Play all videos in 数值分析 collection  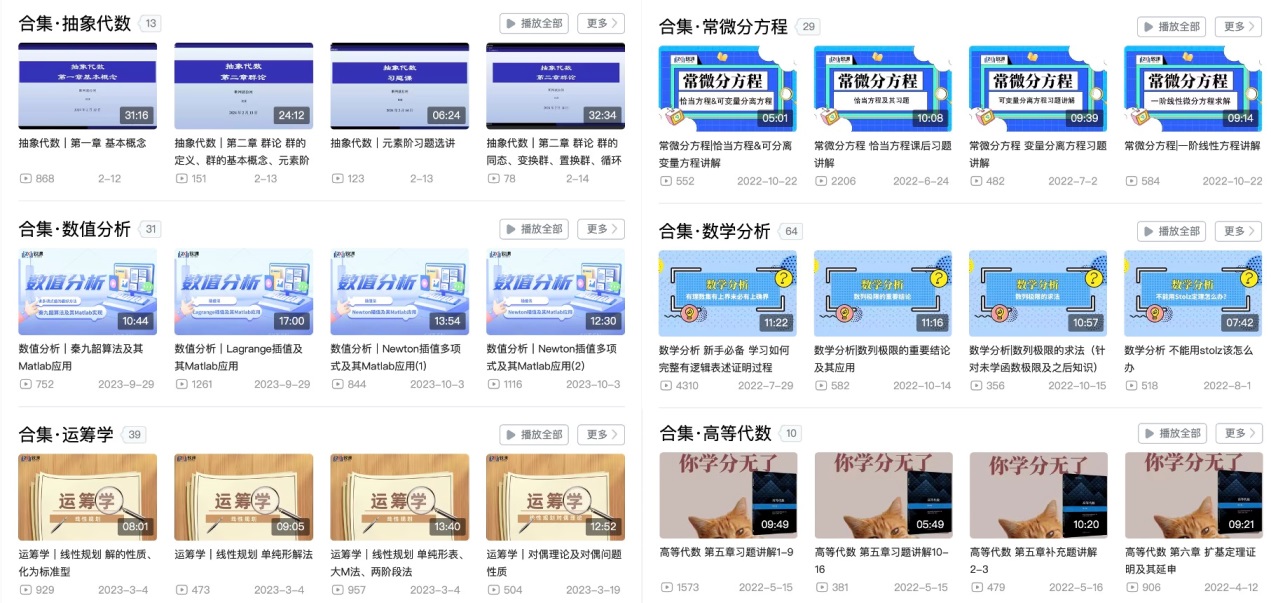pos(534,229)
